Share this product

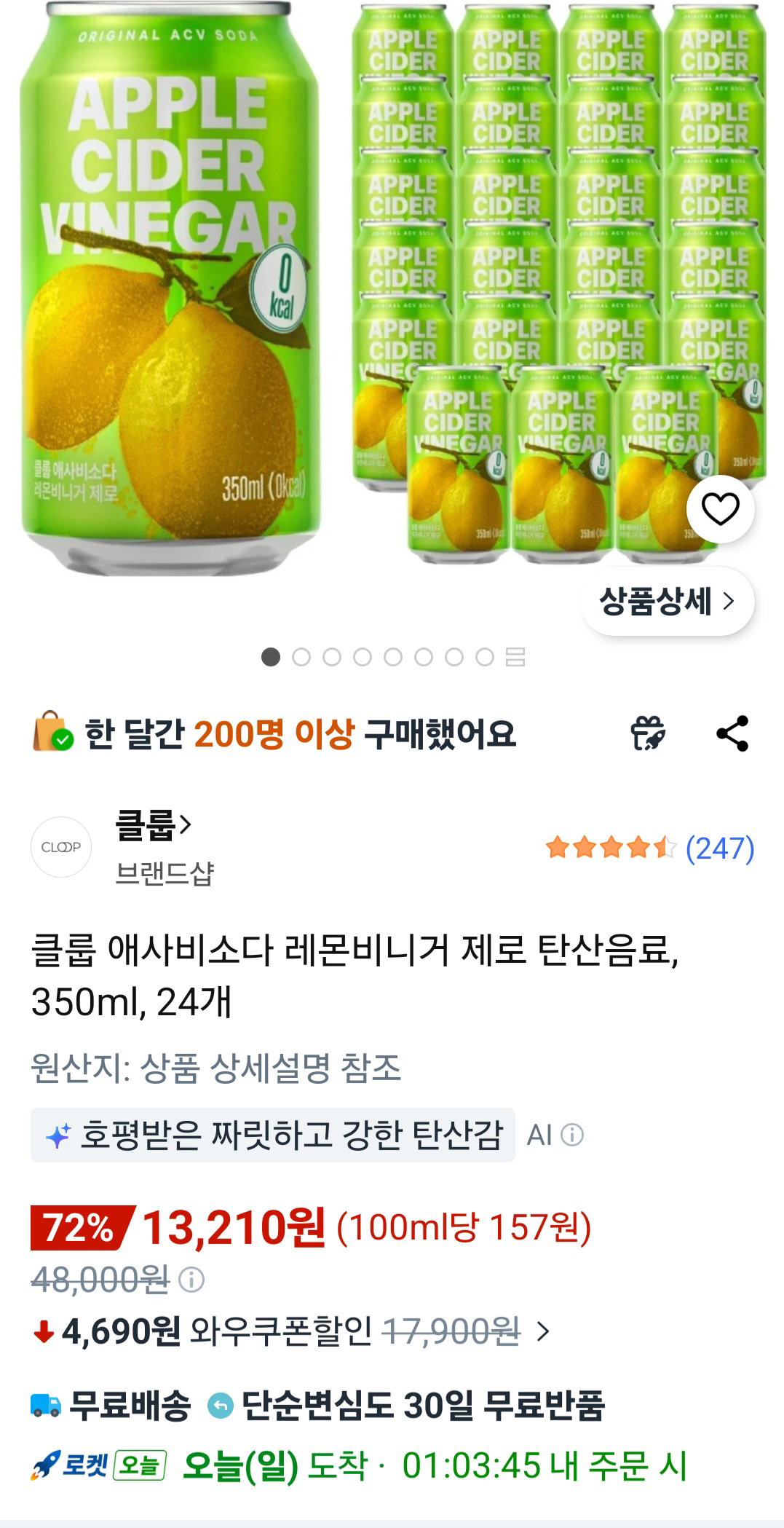pyautogui.click(x=732, y=733)
